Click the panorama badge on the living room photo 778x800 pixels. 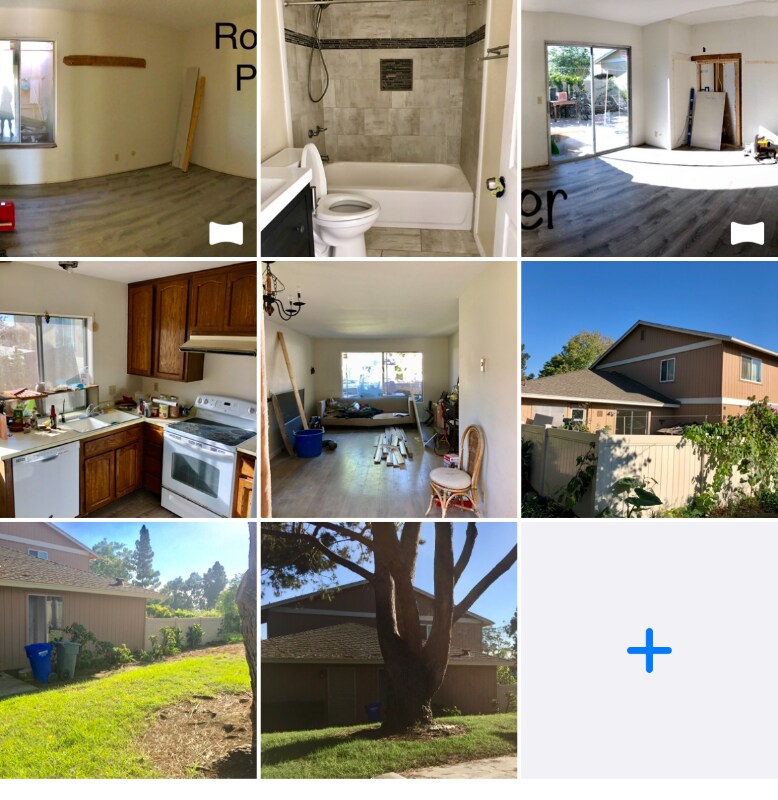227,232
